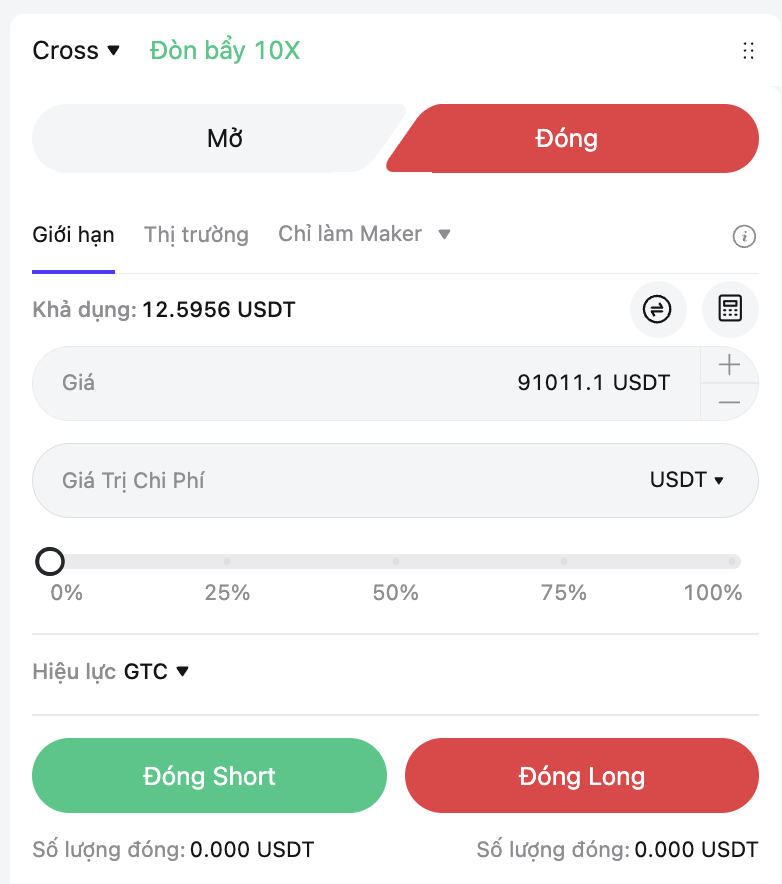
Task: Decrease Giá using the minus stepper
Action: [x=730, y=400]
